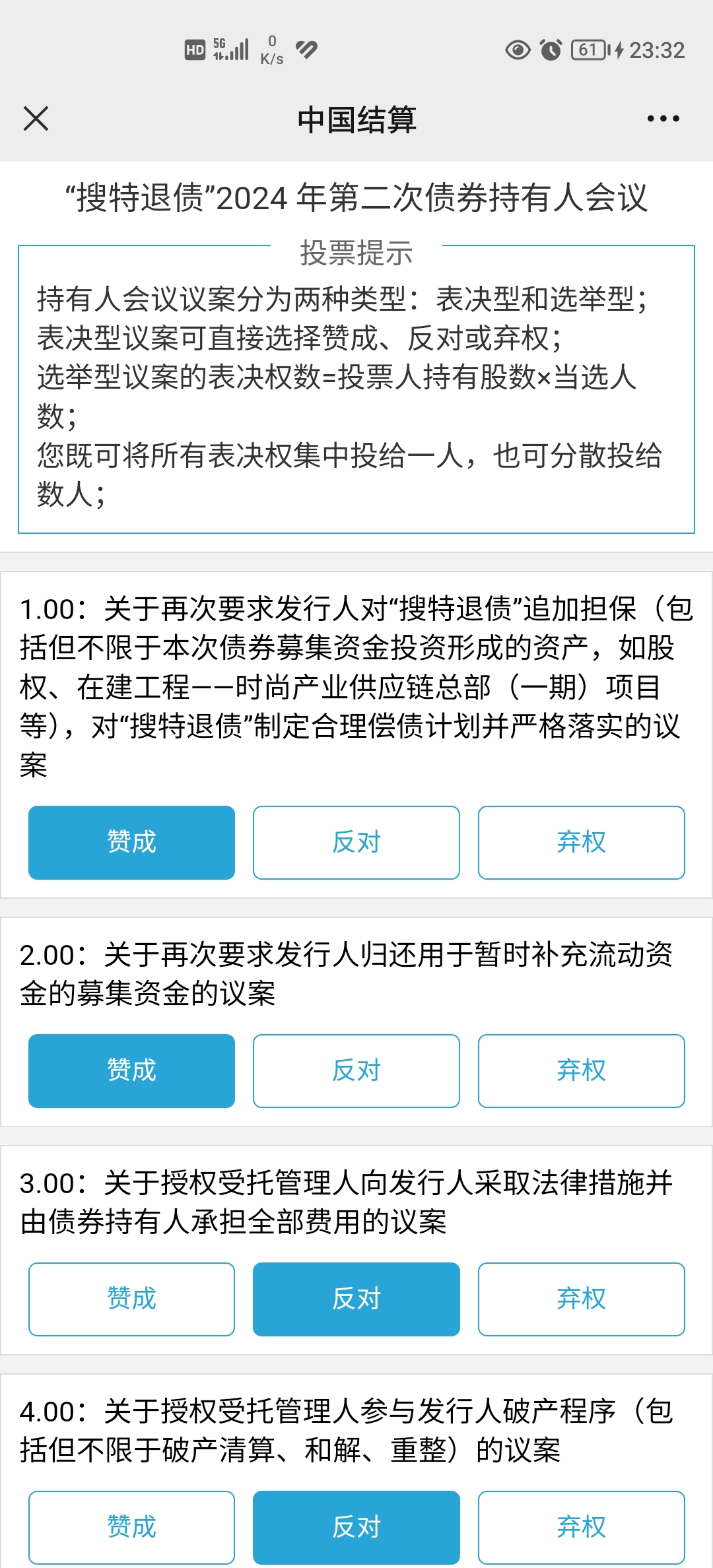Open the three-dot more menu
Viewport: 713px width, 1568px height.
tap(663, 119)
